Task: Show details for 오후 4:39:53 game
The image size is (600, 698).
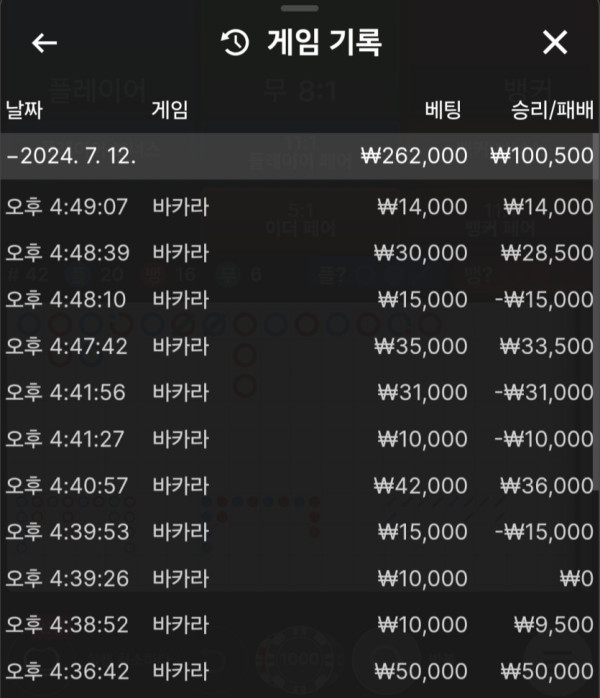Action: click(x=300, y=531)
